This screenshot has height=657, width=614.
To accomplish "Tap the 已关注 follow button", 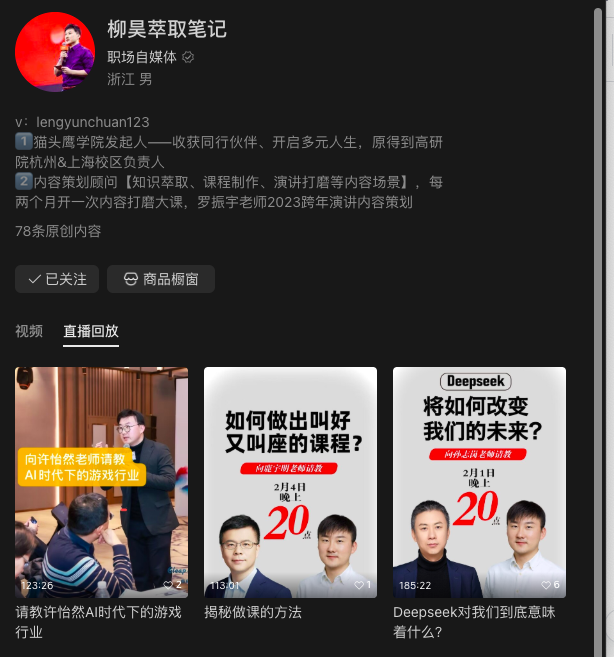I will (x=57, y=279).
